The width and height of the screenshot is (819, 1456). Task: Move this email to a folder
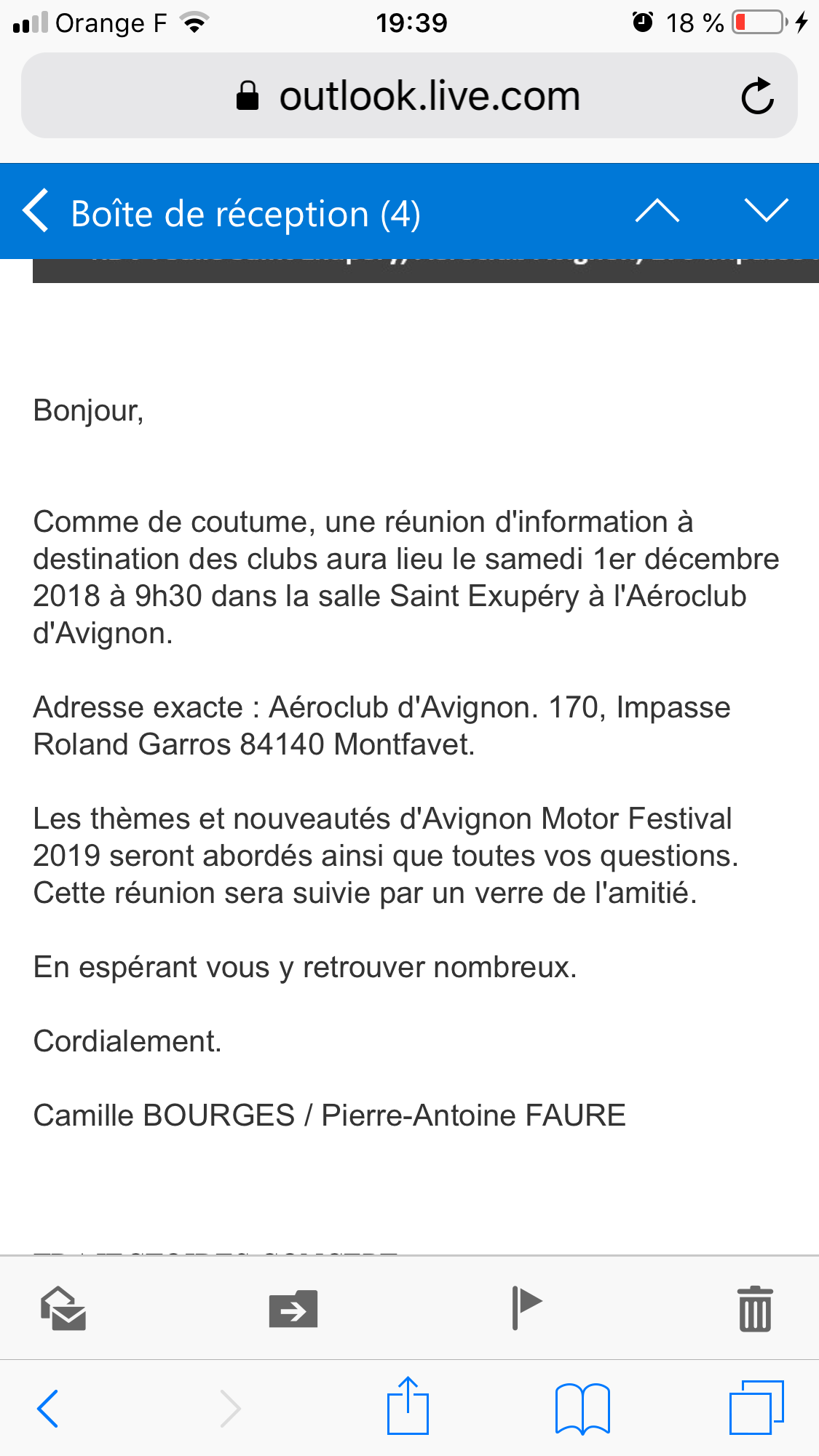click(x=293, y=1308)
